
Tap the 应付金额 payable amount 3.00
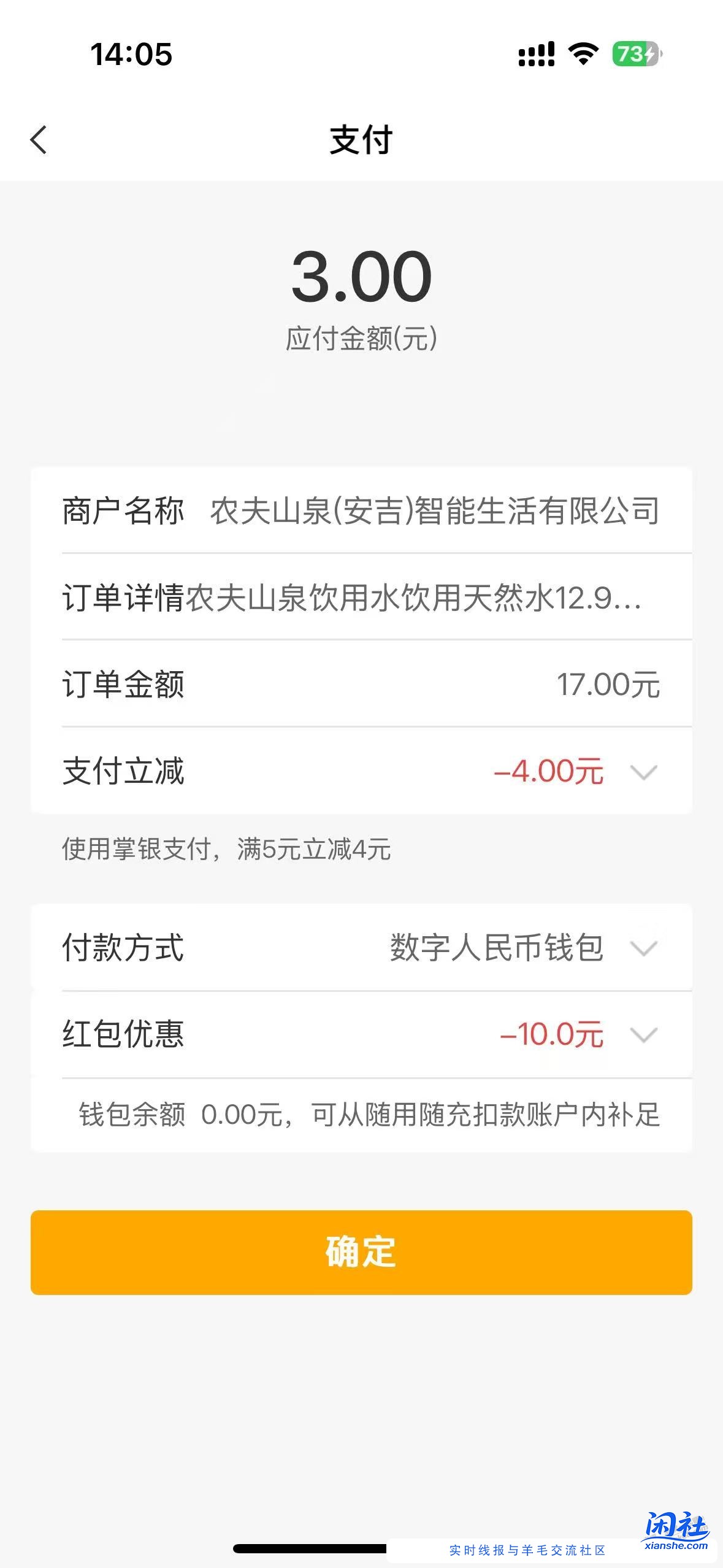click(361, 277)
